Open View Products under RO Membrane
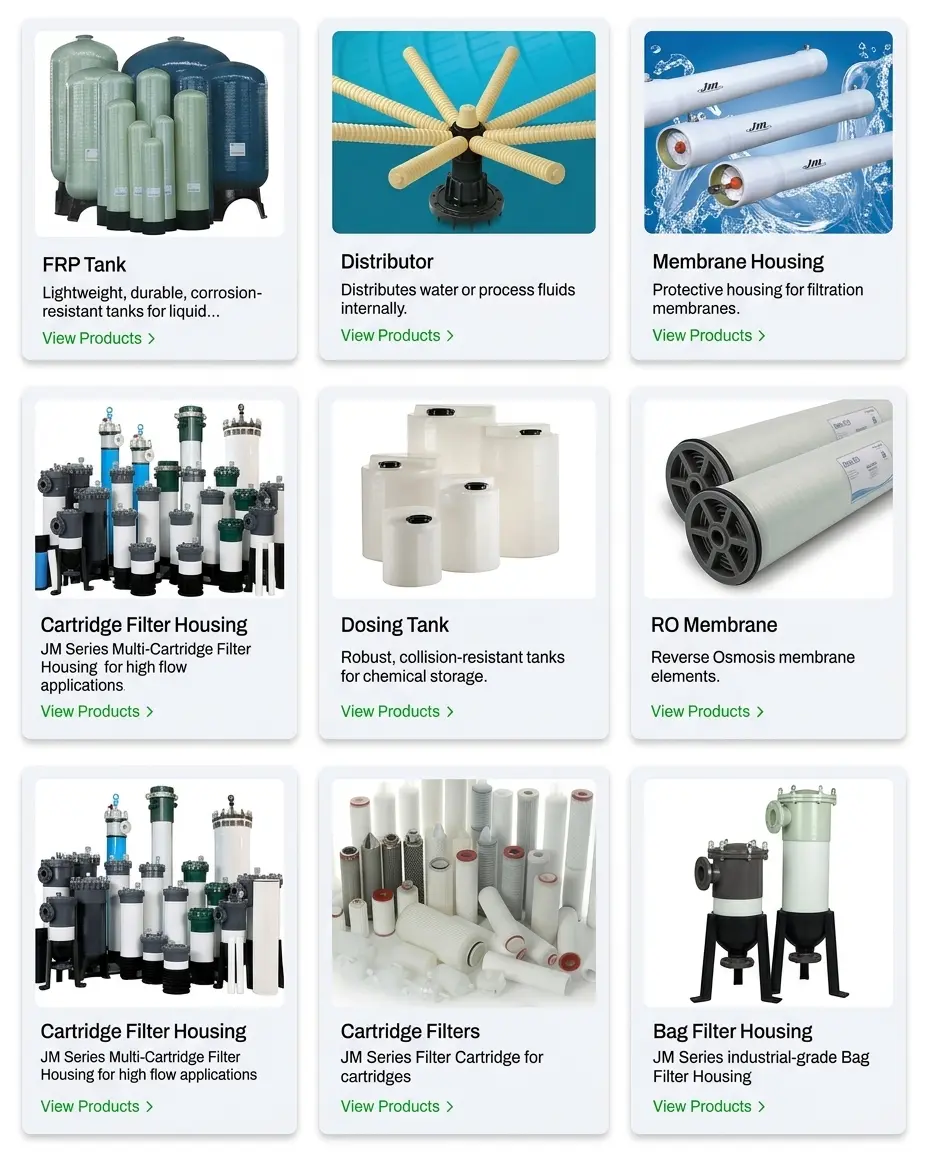 click(x=707, y=711)
